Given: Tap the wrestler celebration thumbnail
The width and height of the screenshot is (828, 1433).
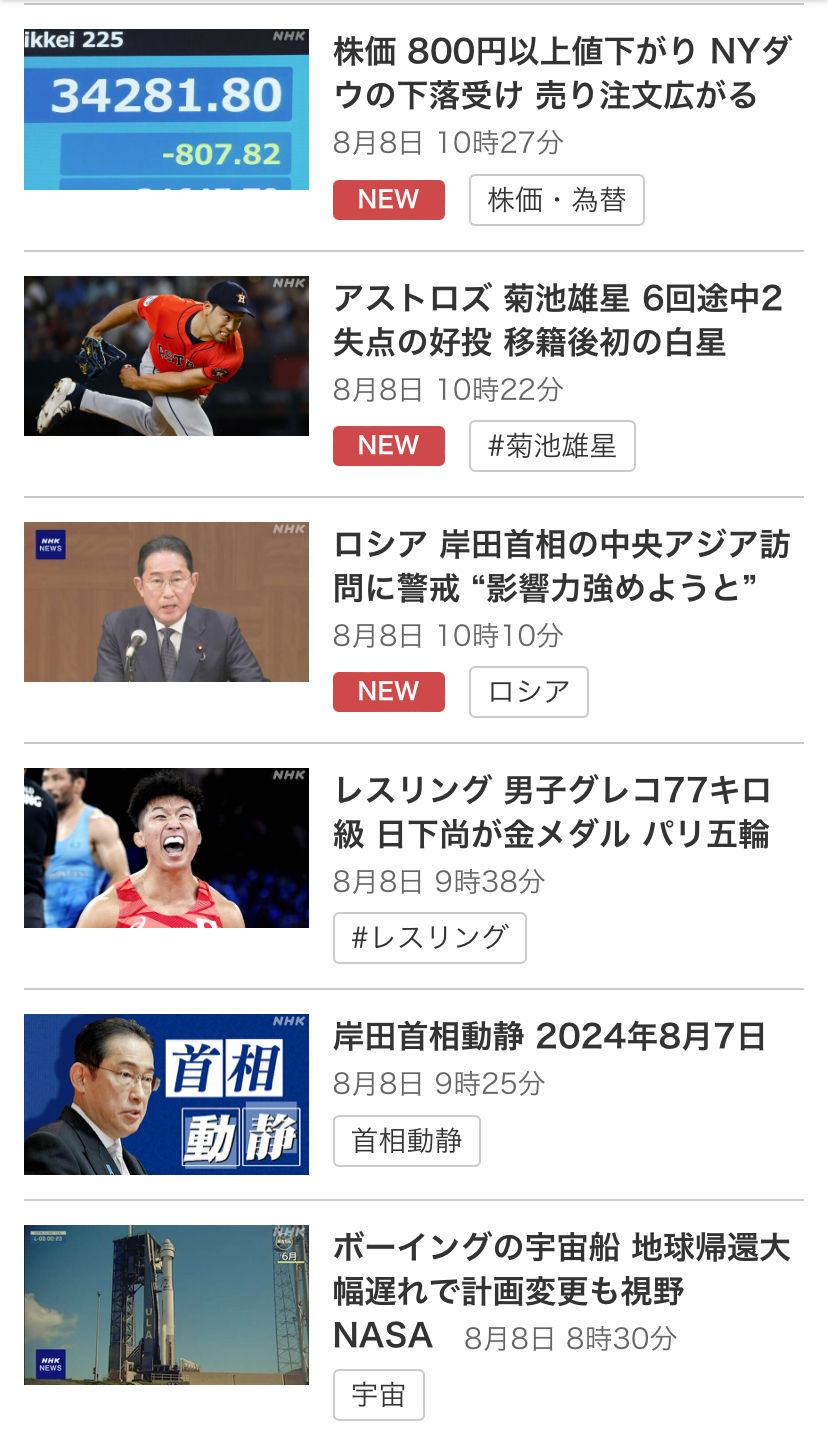Looking at the screenshot, I should click(x=166, y=848).
